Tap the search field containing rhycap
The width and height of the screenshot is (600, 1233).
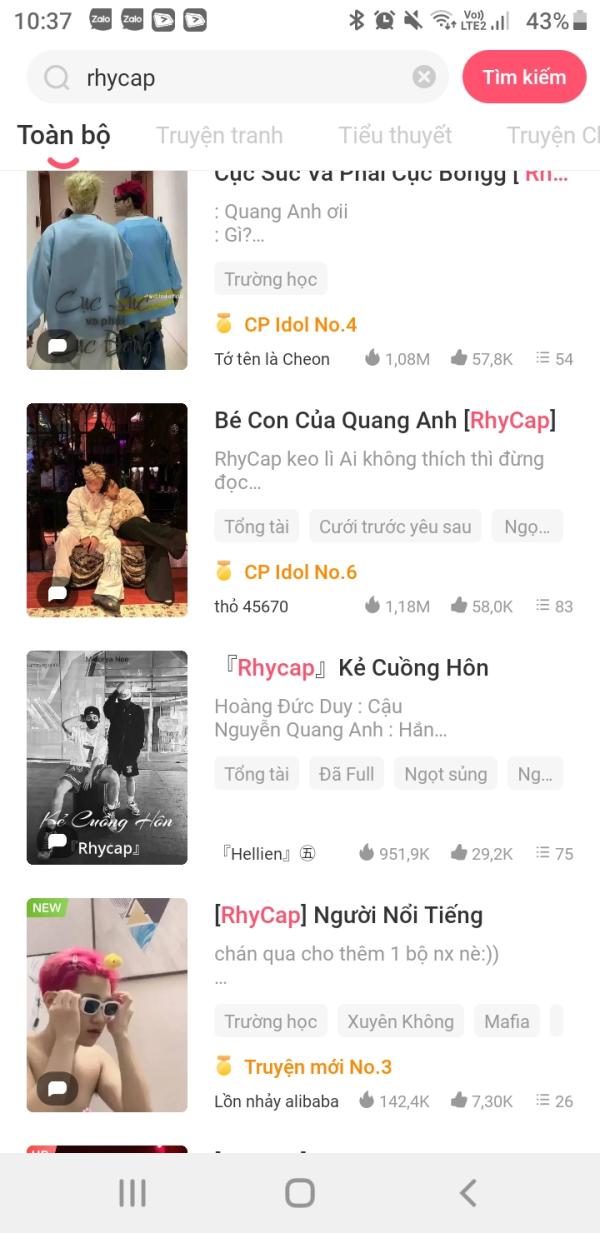pos(240,78)
